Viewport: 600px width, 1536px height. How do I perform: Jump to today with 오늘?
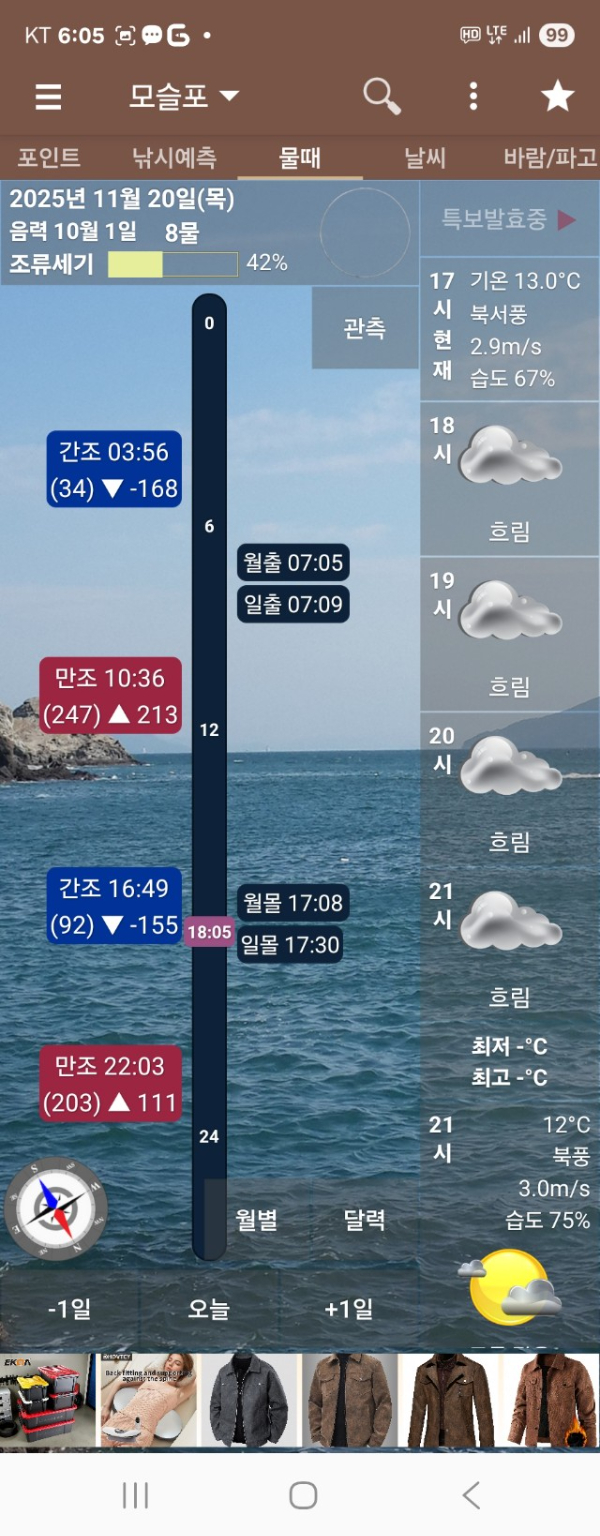209,1308
